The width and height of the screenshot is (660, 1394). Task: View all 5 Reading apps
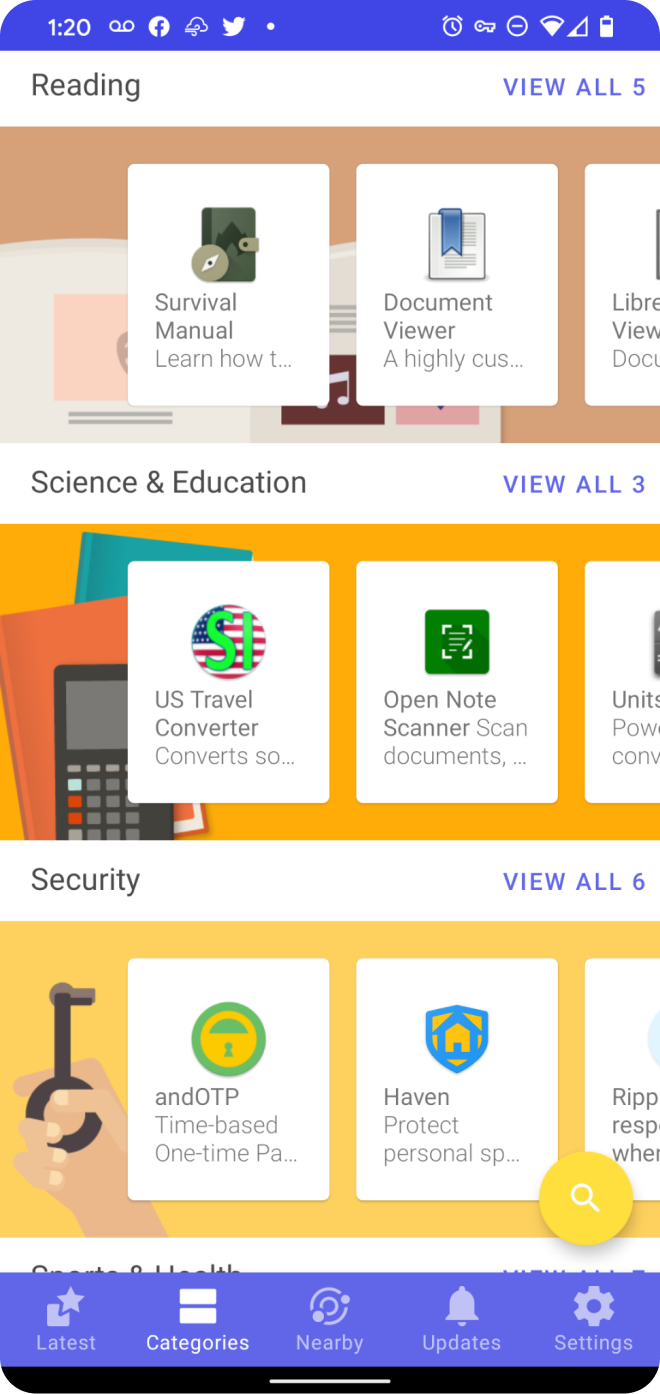click(574, 87)
